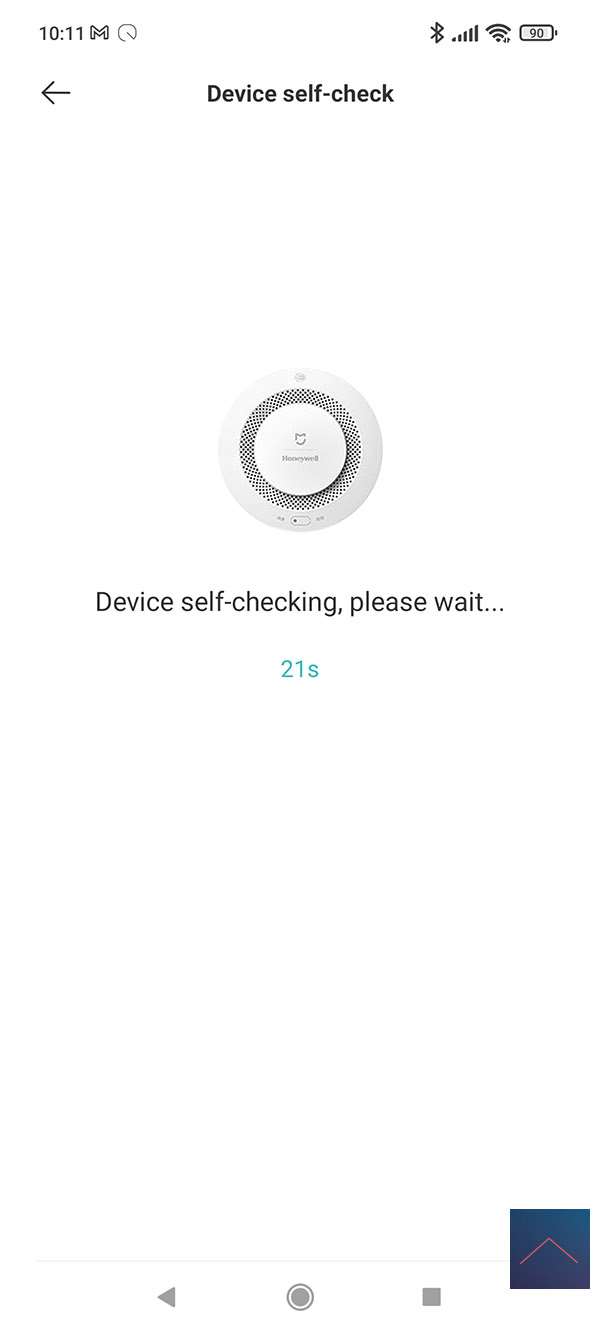
Task: Tap the floating up-arrow button
Action: [x=549, y=1248]
